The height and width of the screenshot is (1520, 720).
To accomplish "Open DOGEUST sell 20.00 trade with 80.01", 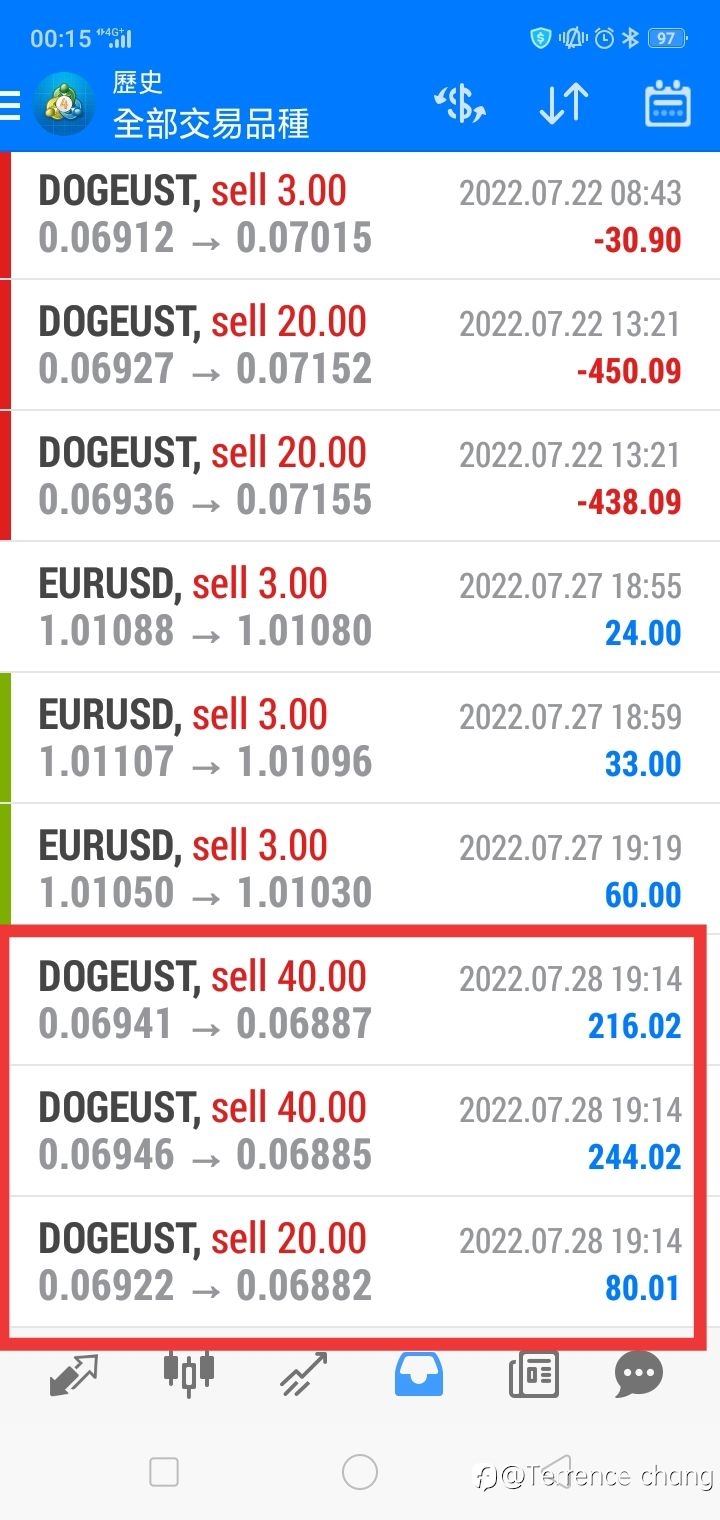I will (360, 1262).
